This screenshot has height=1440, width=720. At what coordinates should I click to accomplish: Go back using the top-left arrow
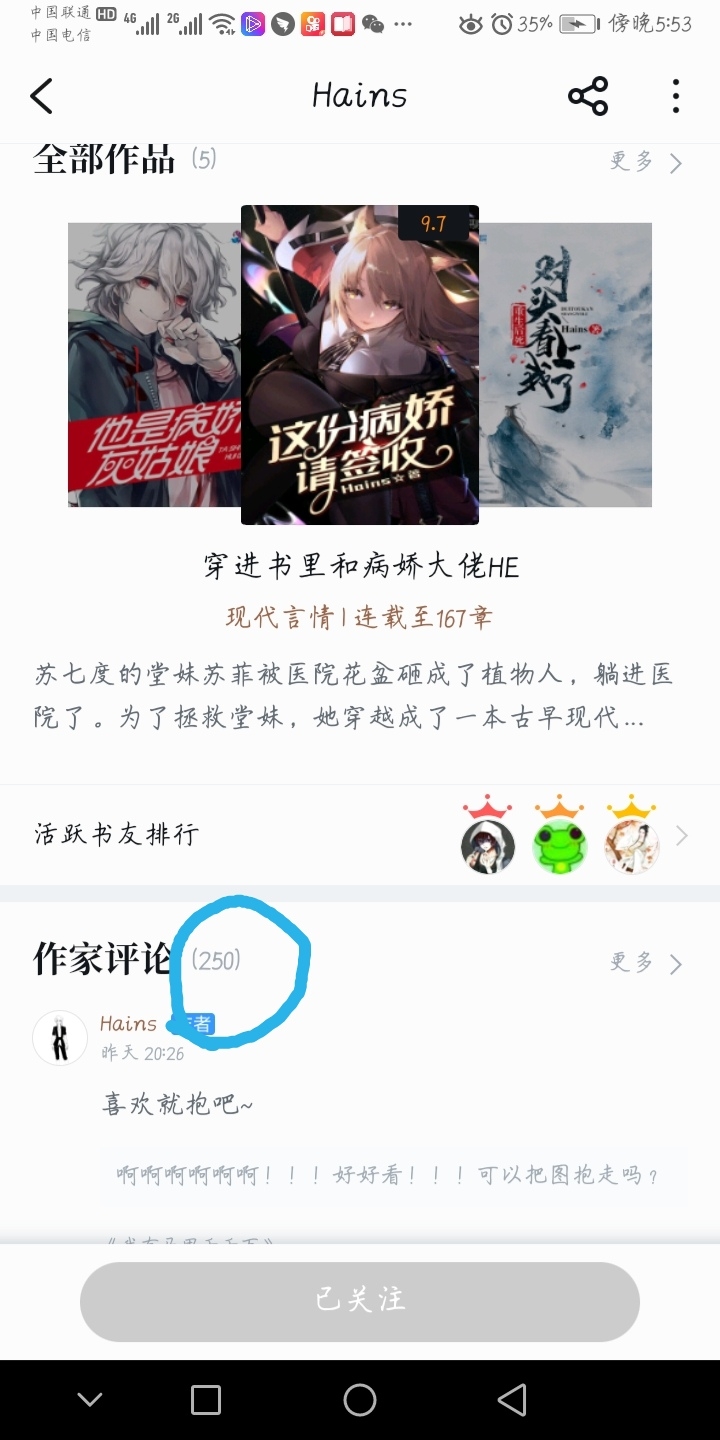click(41, 96)
